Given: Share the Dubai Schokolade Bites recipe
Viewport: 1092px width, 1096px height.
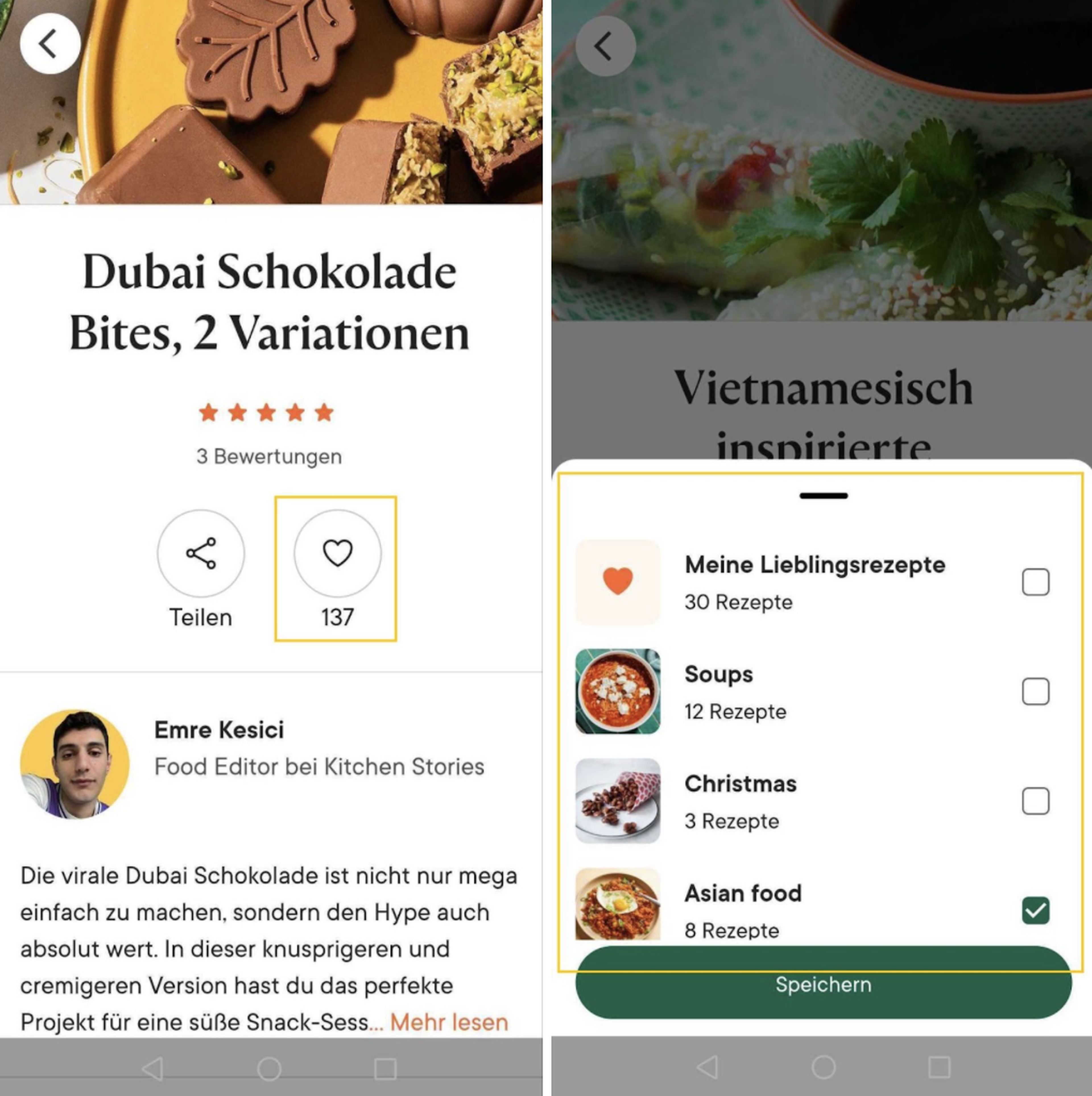Looking at the screenshot, I should tap(201, 553).
